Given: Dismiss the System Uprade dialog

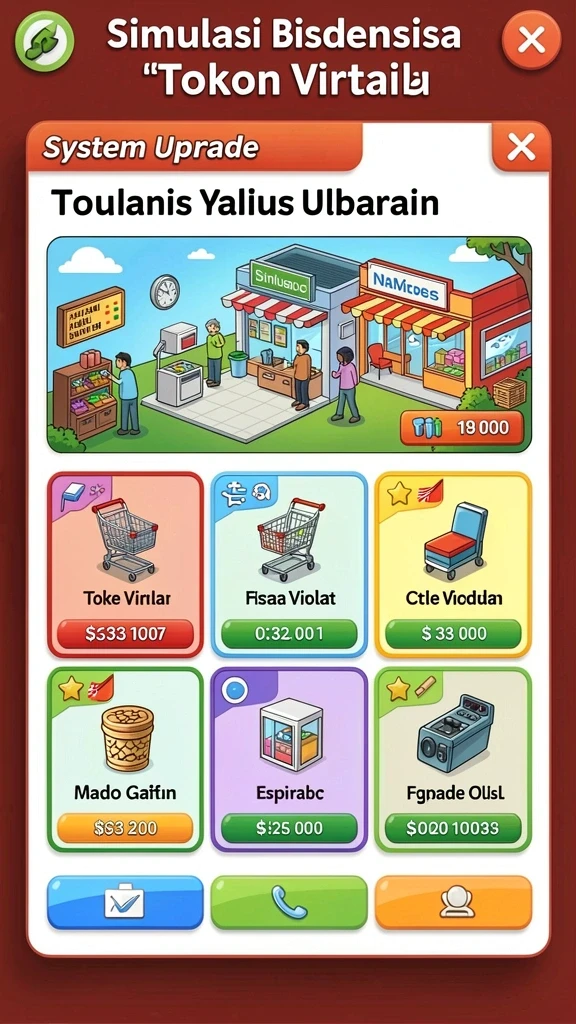Looking at the screenshot, I should coord(520,146).
